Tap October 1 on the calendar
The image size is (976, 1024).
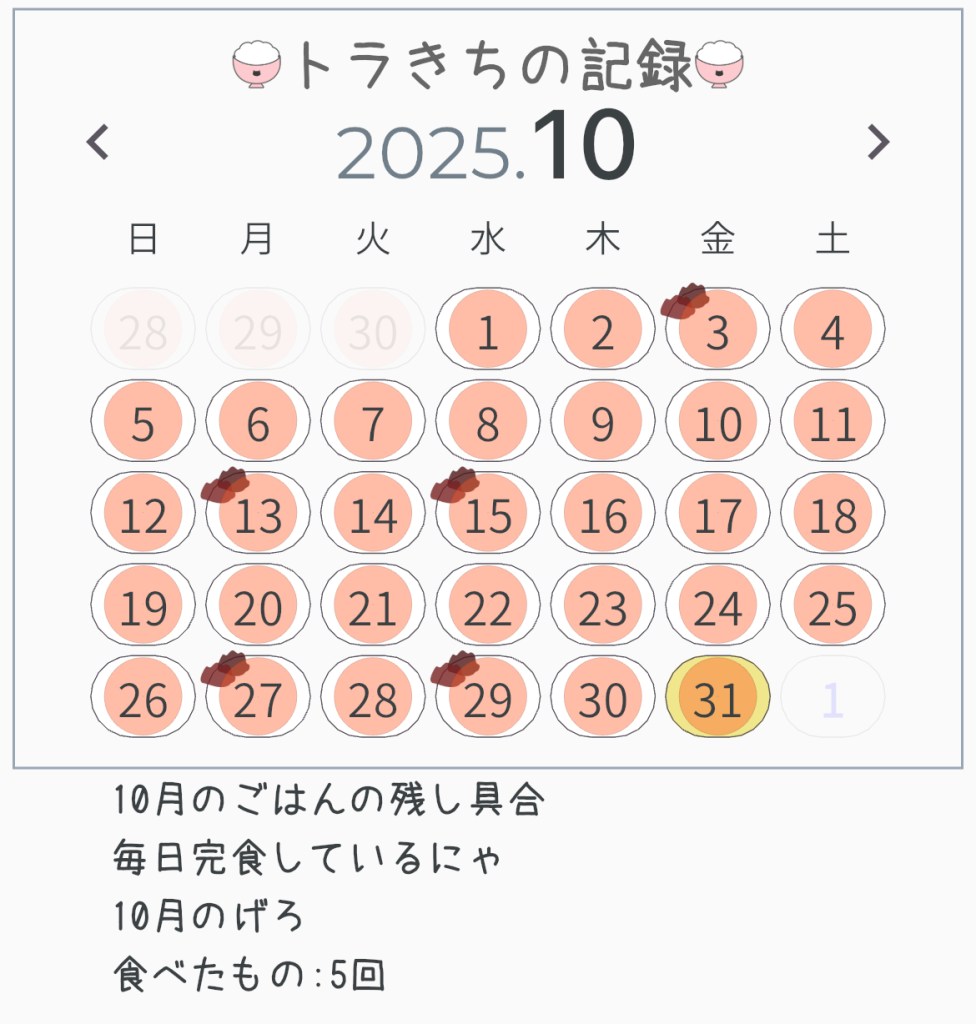tap(488, 331)
